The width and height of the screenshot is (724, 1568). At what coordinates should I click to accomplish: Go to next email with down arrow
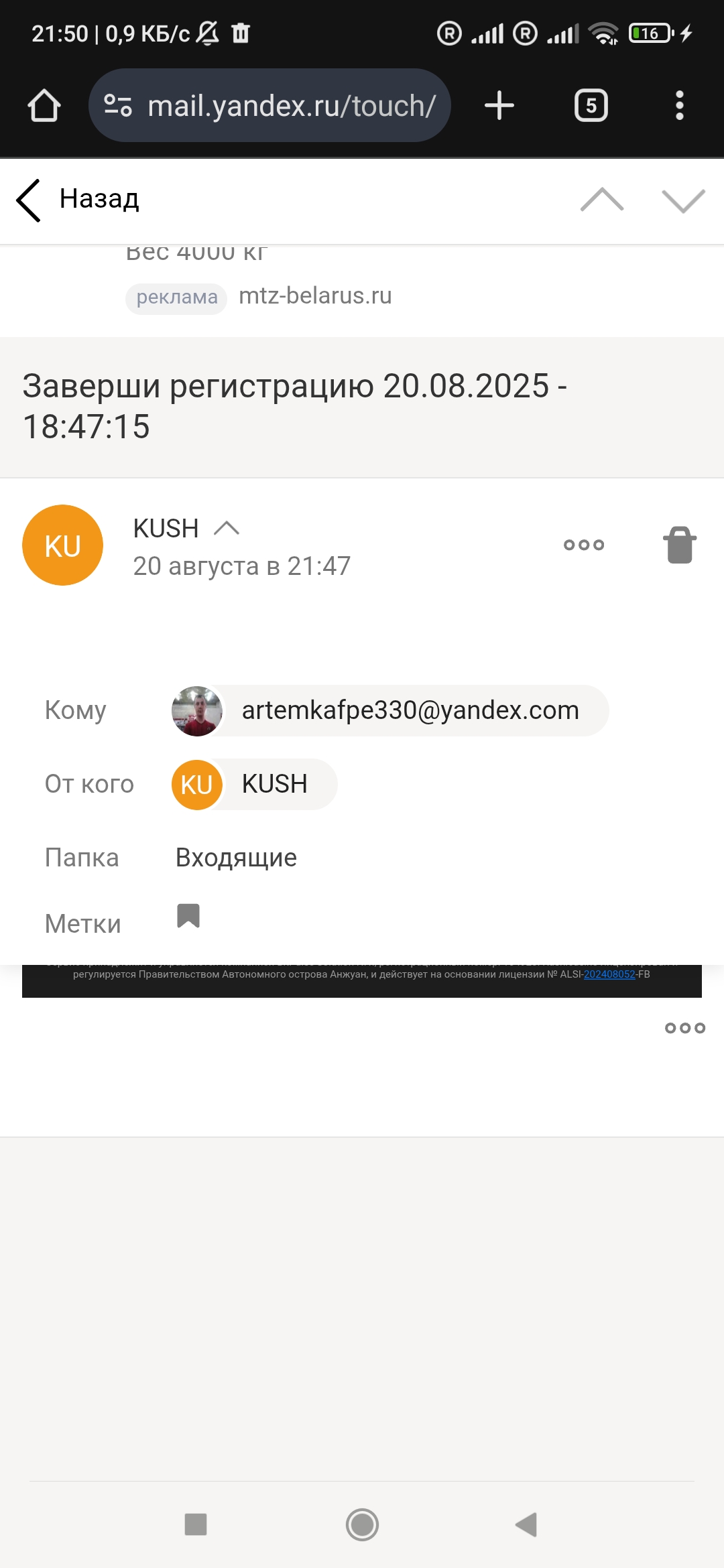pos(682,200)
